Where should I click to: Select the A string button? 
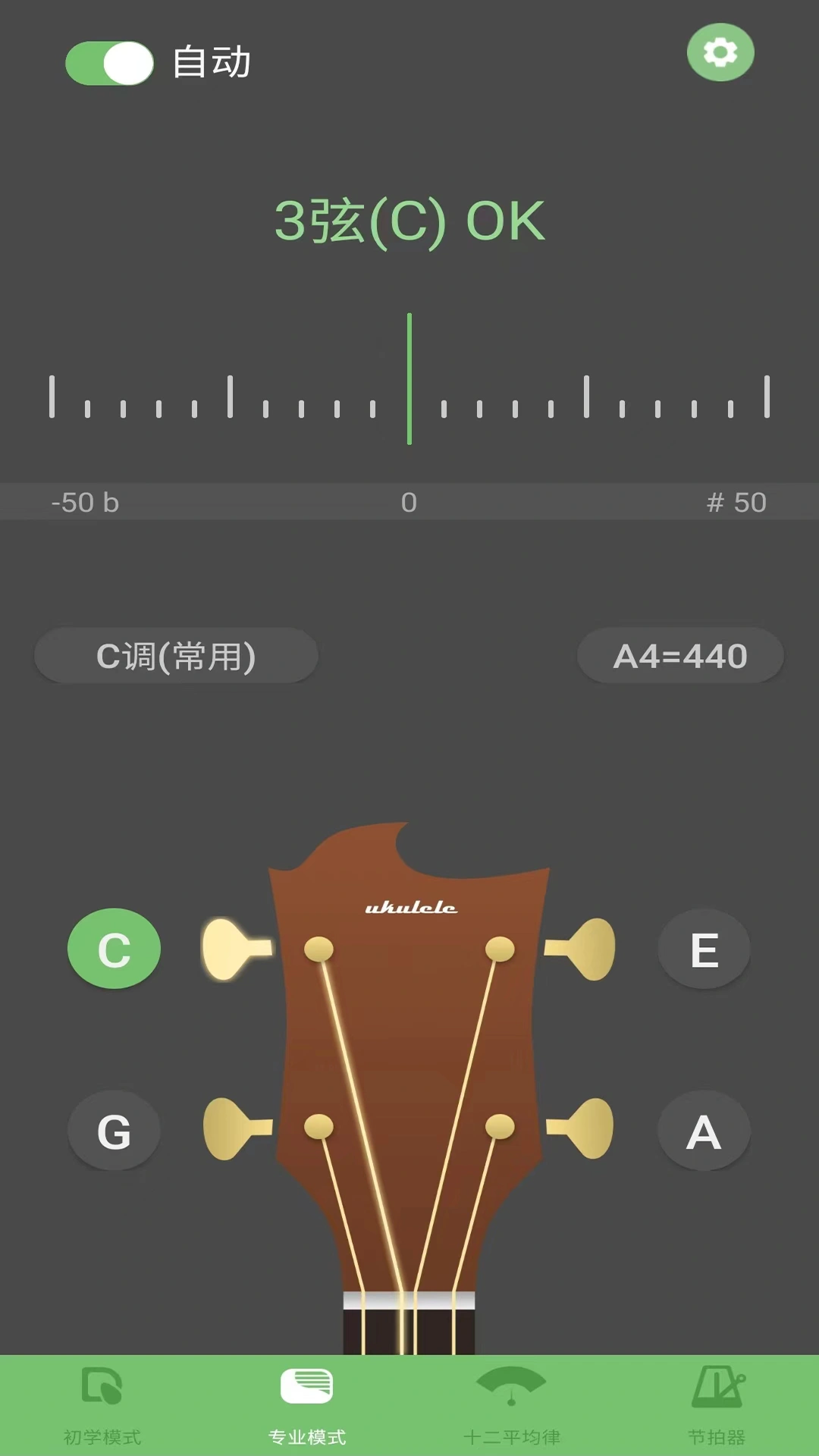(704, 1131)
